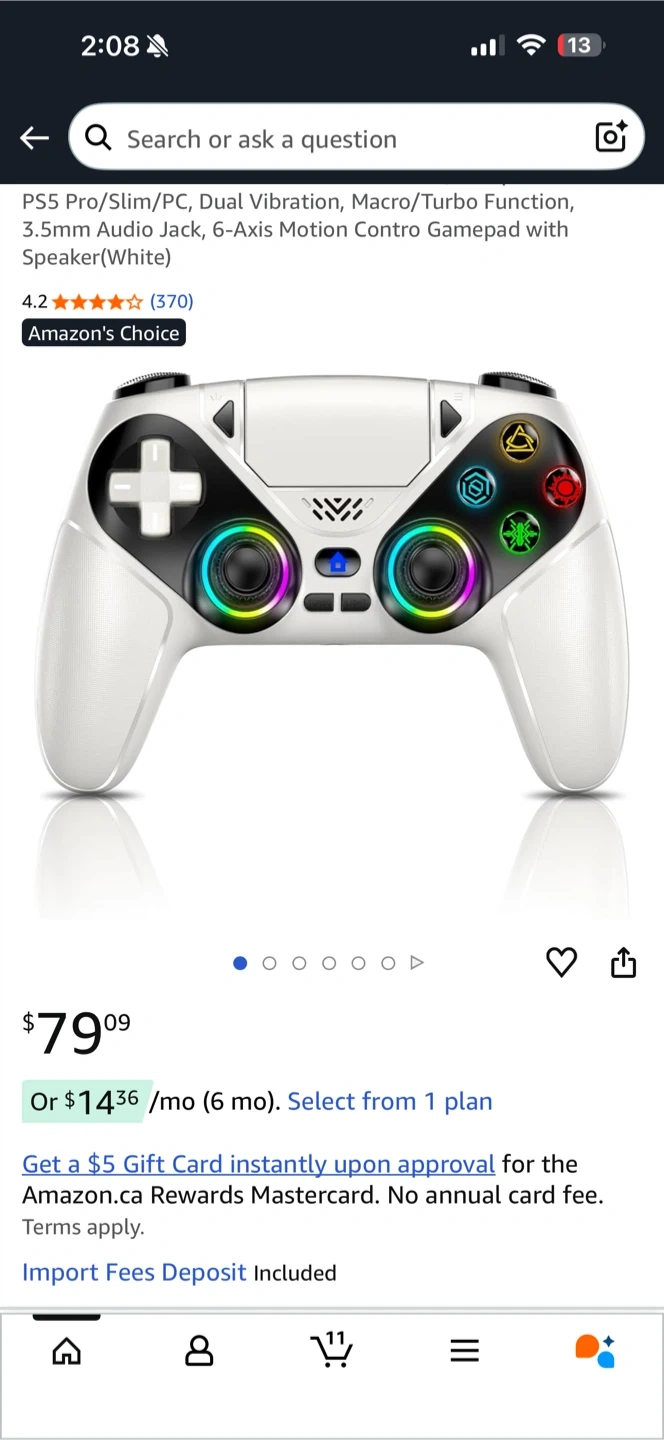Tap the search or ask a question box
This screenshot has width=664, height=1440.
(x=340, y=139)
